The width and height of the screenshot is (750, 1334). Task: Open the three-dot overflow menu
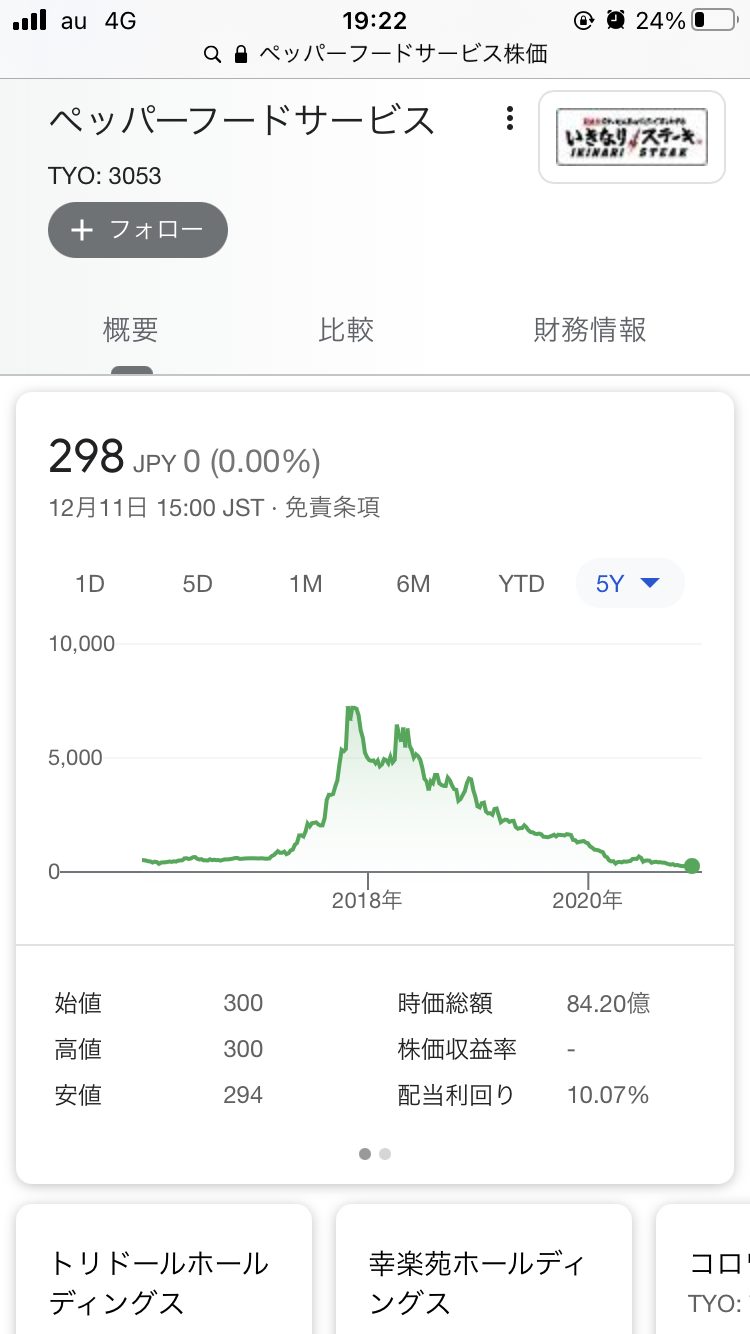pos(510,119)
